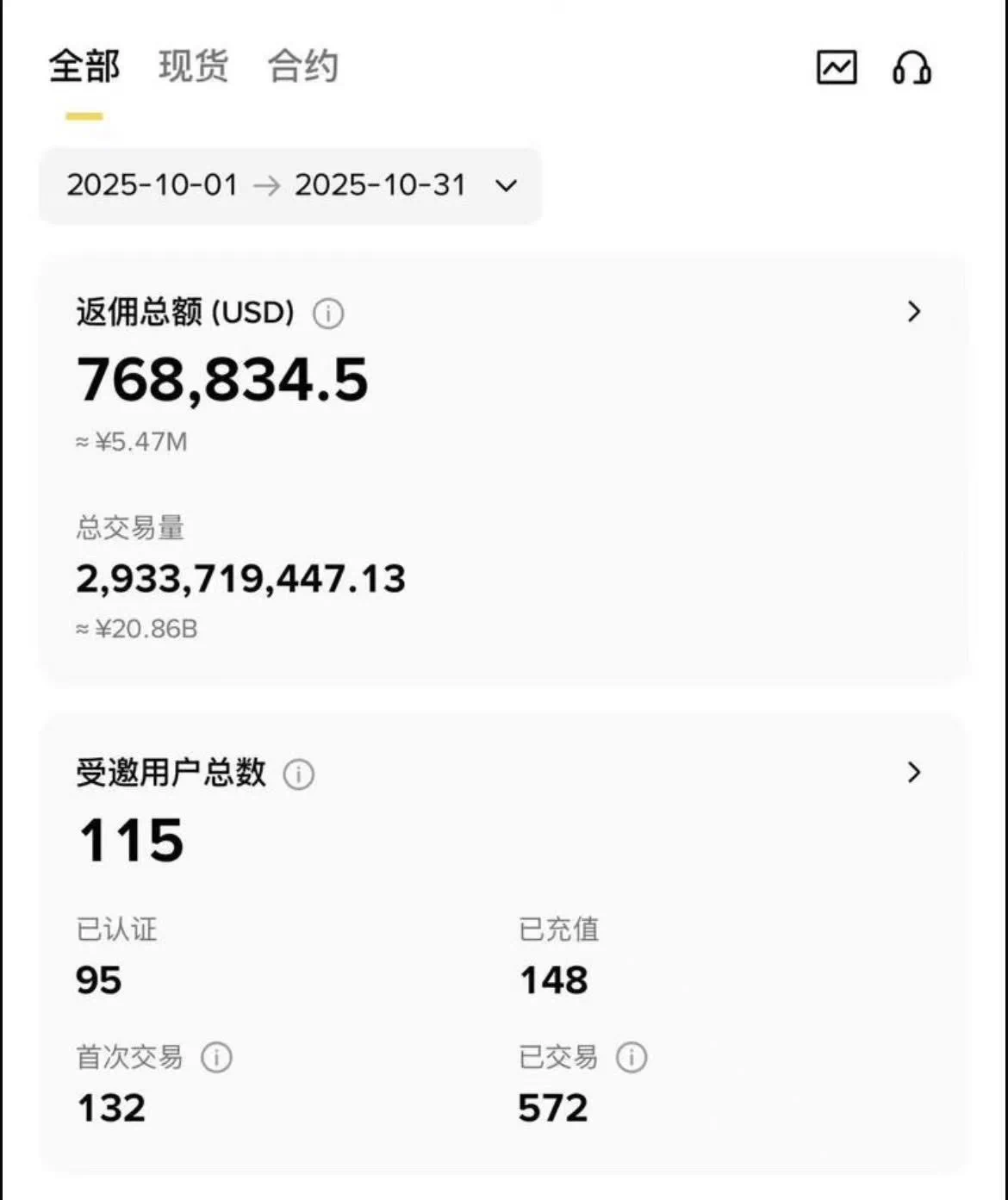
Task: Click the headphones customer support icon
Action: pyautogui.click(x=913, y=68)
